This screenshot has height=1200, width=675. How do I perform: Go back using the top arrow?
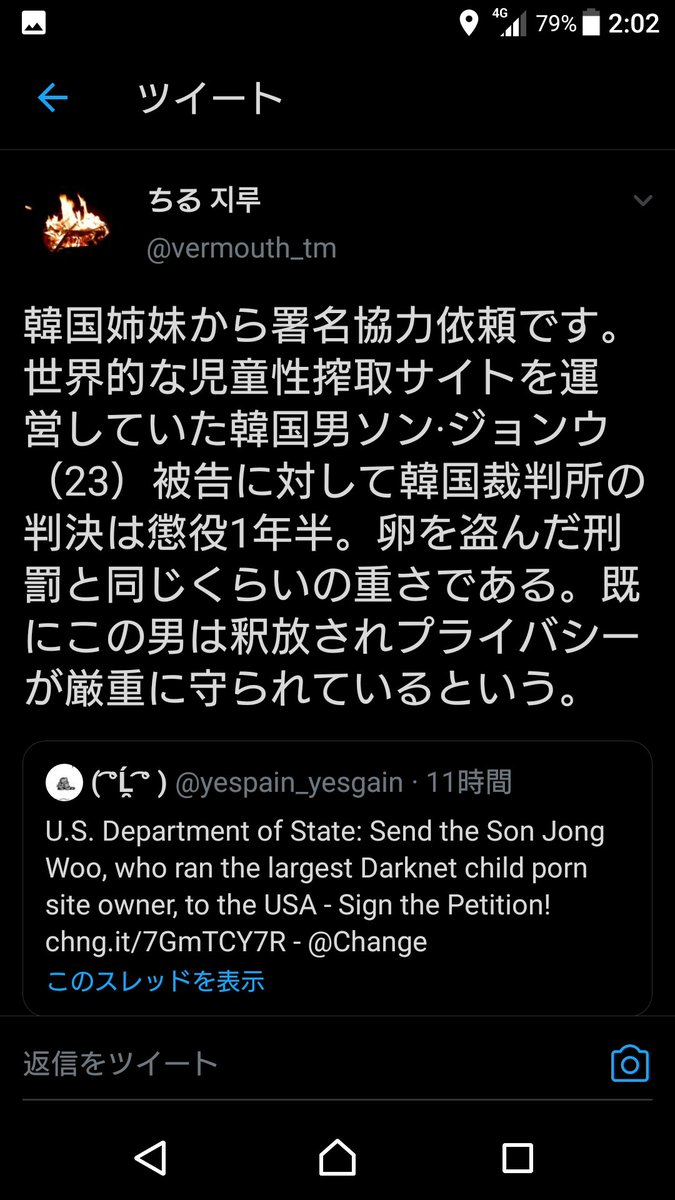click(x=52, y=97)
